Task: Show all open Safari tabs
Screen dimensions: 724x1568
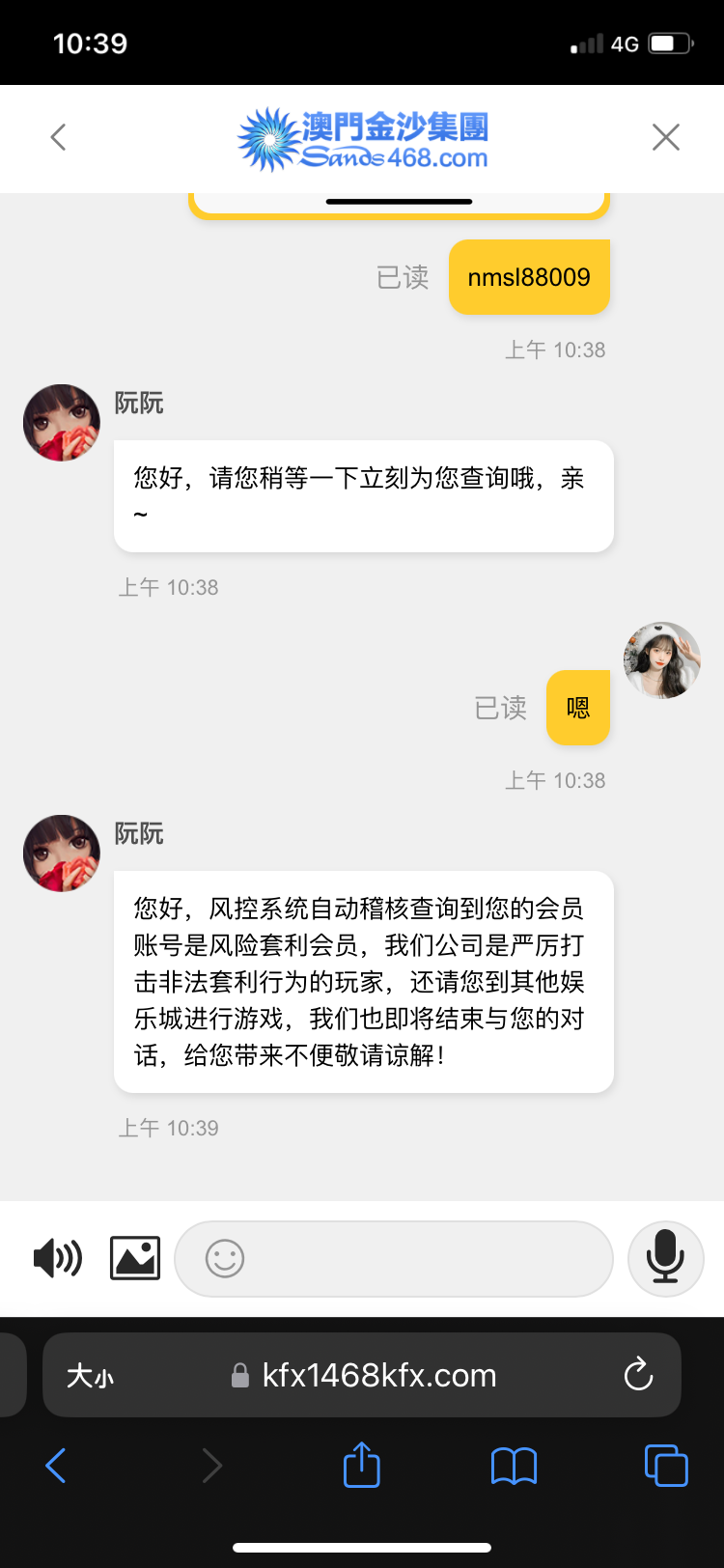Action: tap(666, 1466)
